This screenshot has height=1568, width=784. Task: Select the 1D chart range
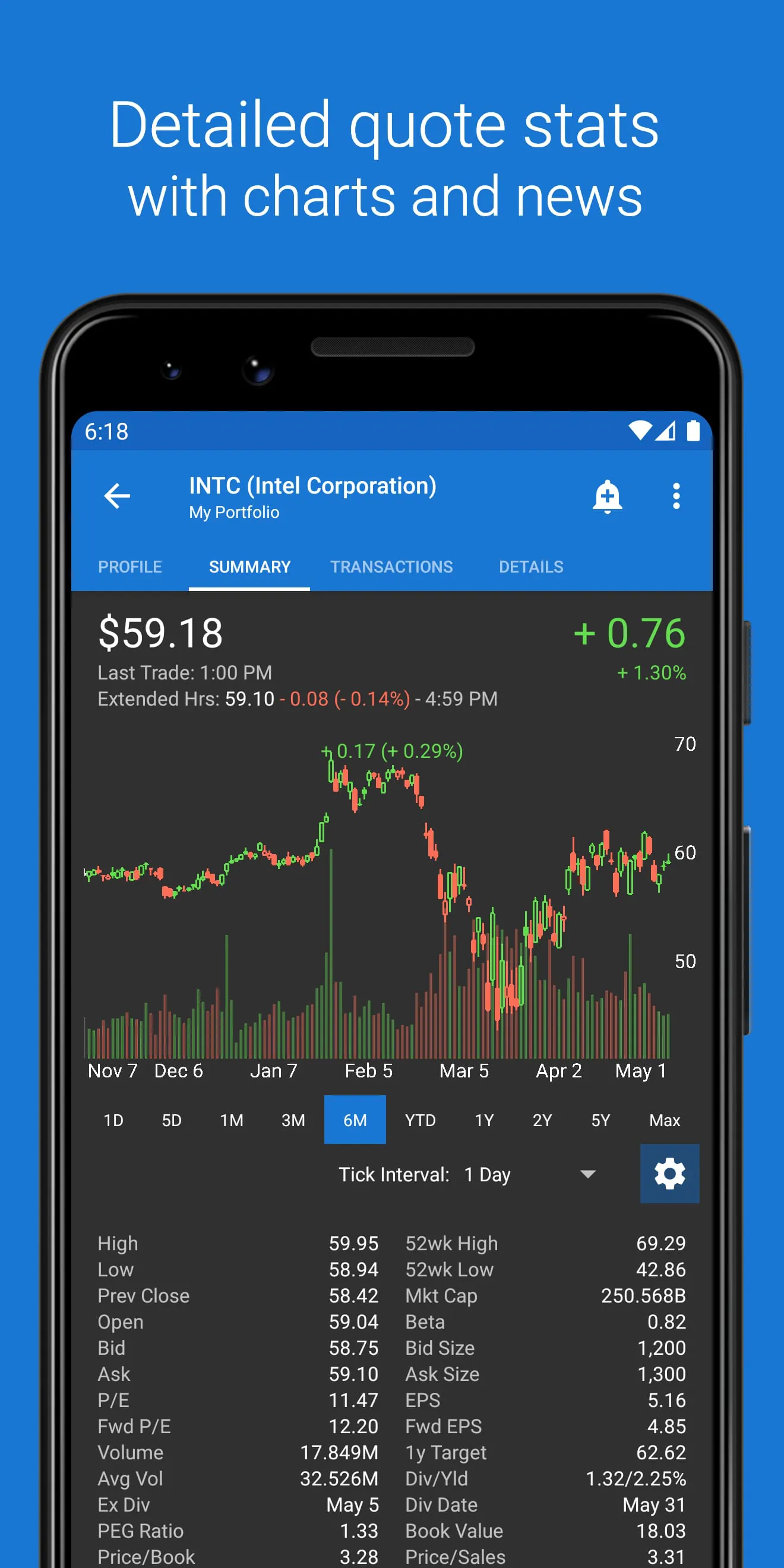[x=113, y=1120]
